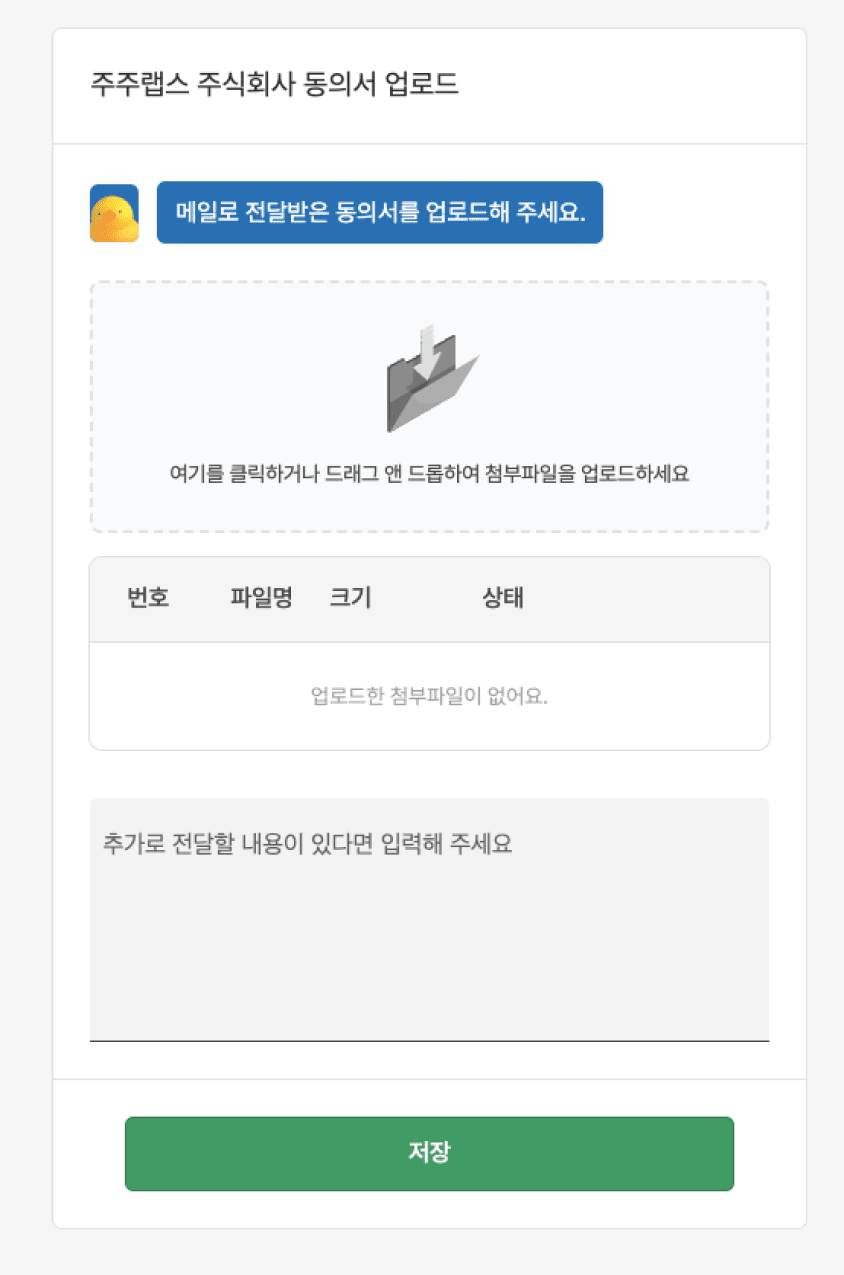Tap the green 저장 button

click(429, 1153)
